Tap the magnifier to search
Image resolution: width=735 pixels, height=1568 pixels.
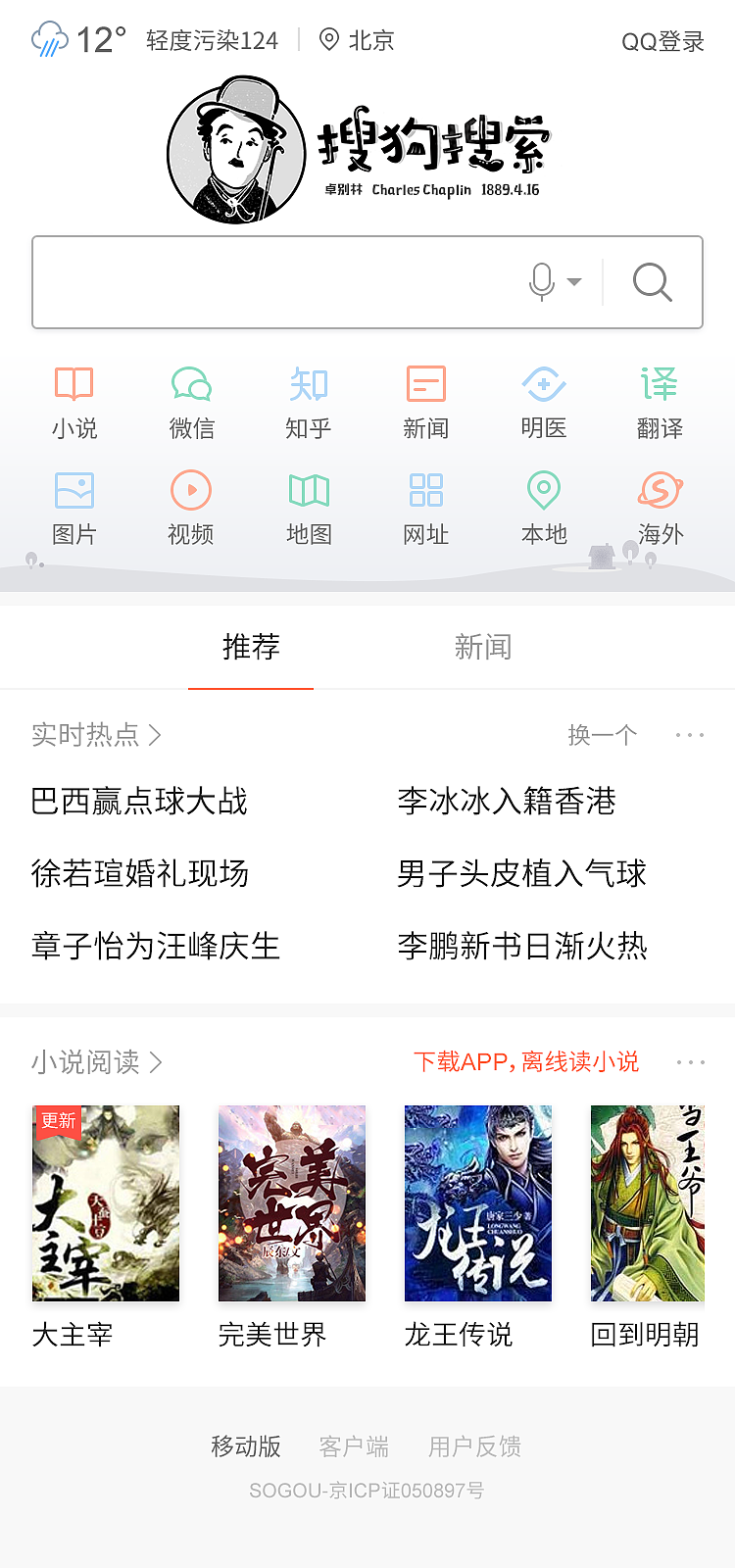[x=651, y=282]
